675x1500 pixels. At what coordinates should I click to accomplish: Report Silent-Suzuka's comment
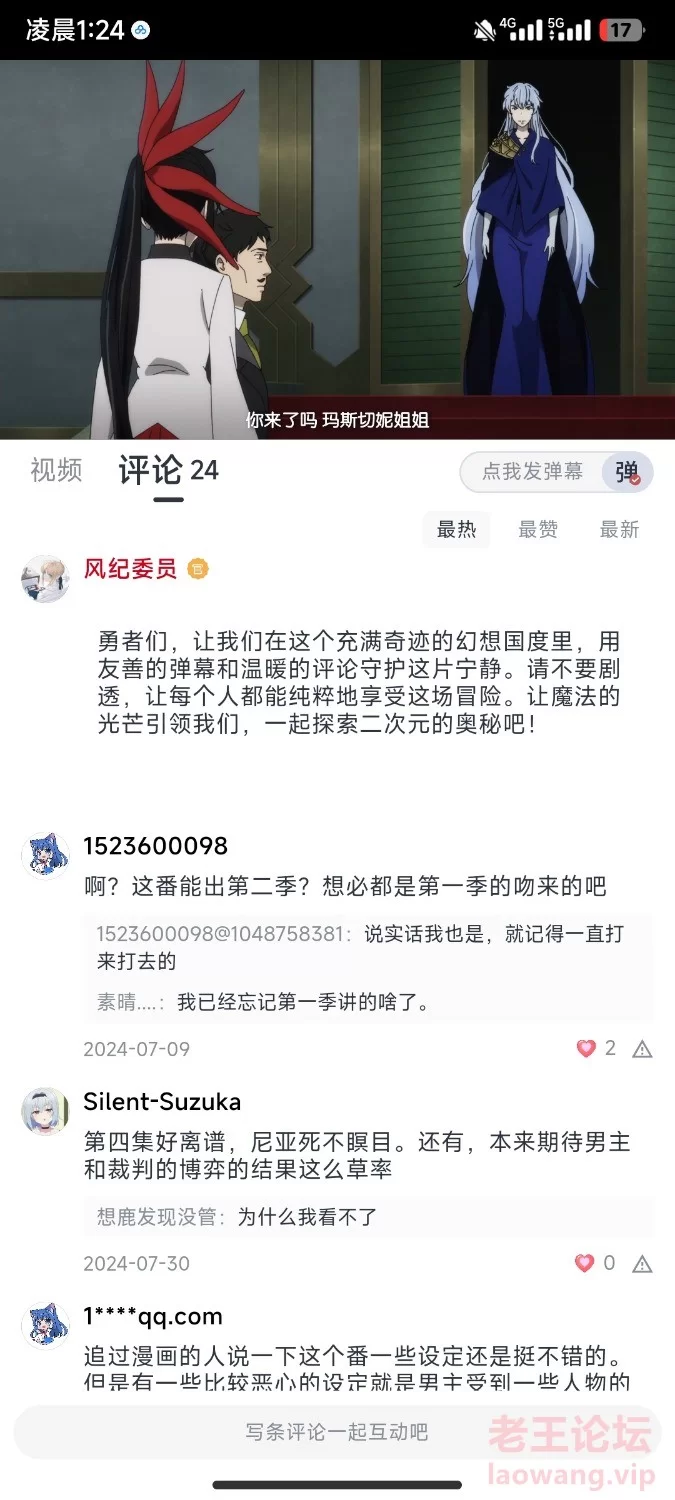tap(642, 1264)
